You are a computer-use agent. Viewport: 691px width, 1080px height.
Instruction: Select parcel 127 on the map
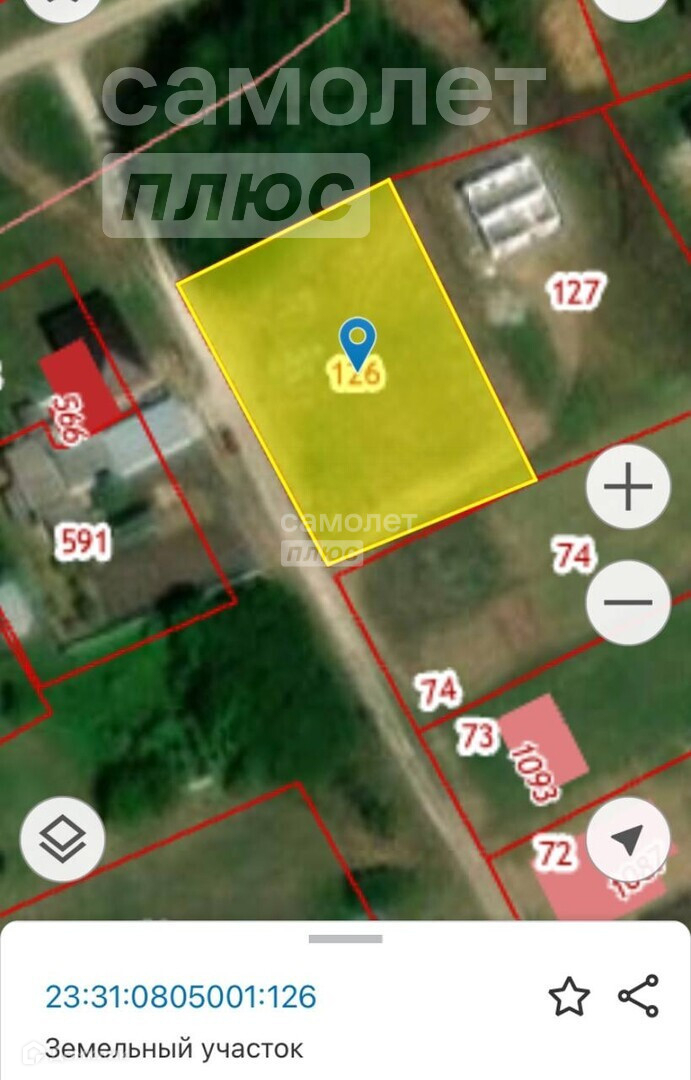pos(577,292)
